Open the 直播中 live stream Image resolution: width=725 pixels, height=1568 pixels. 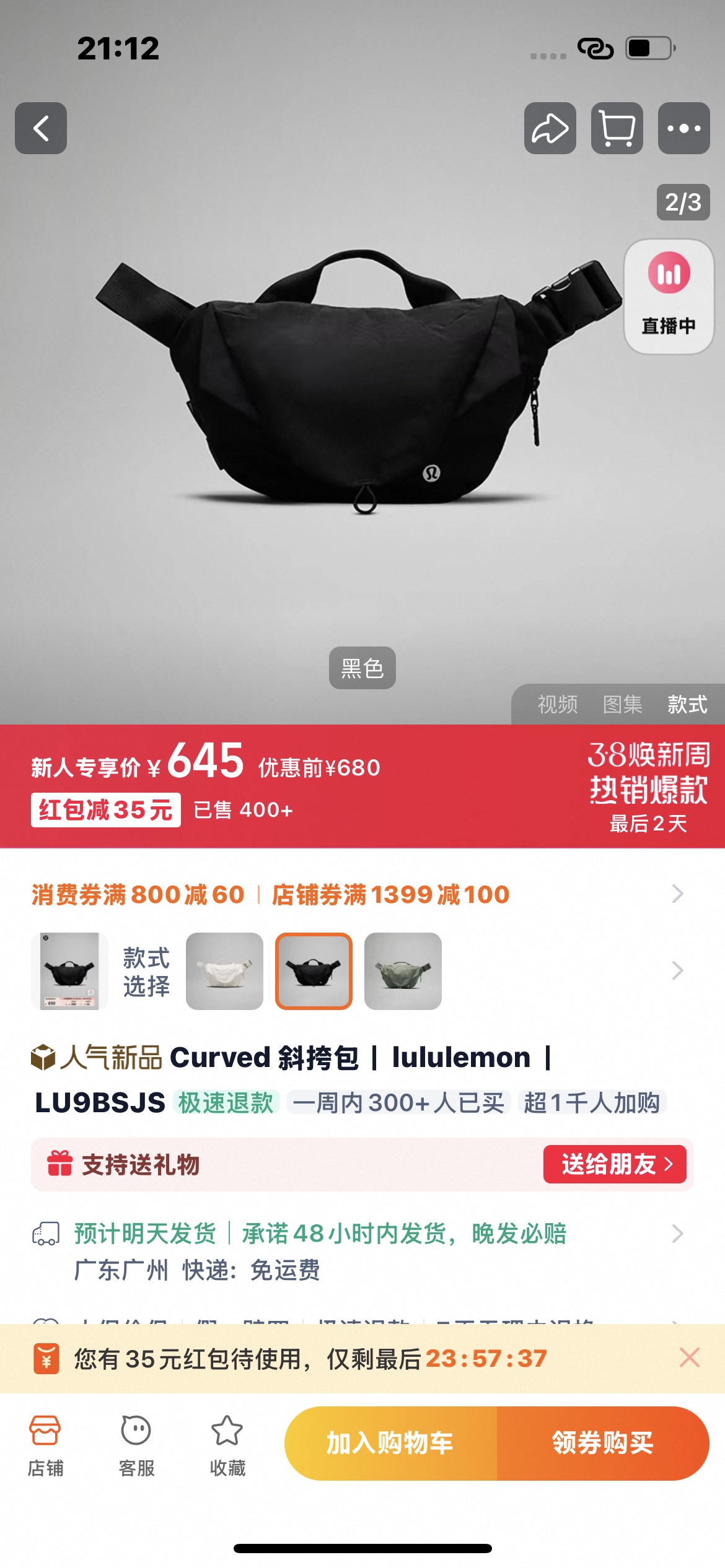tap(669, 296)
